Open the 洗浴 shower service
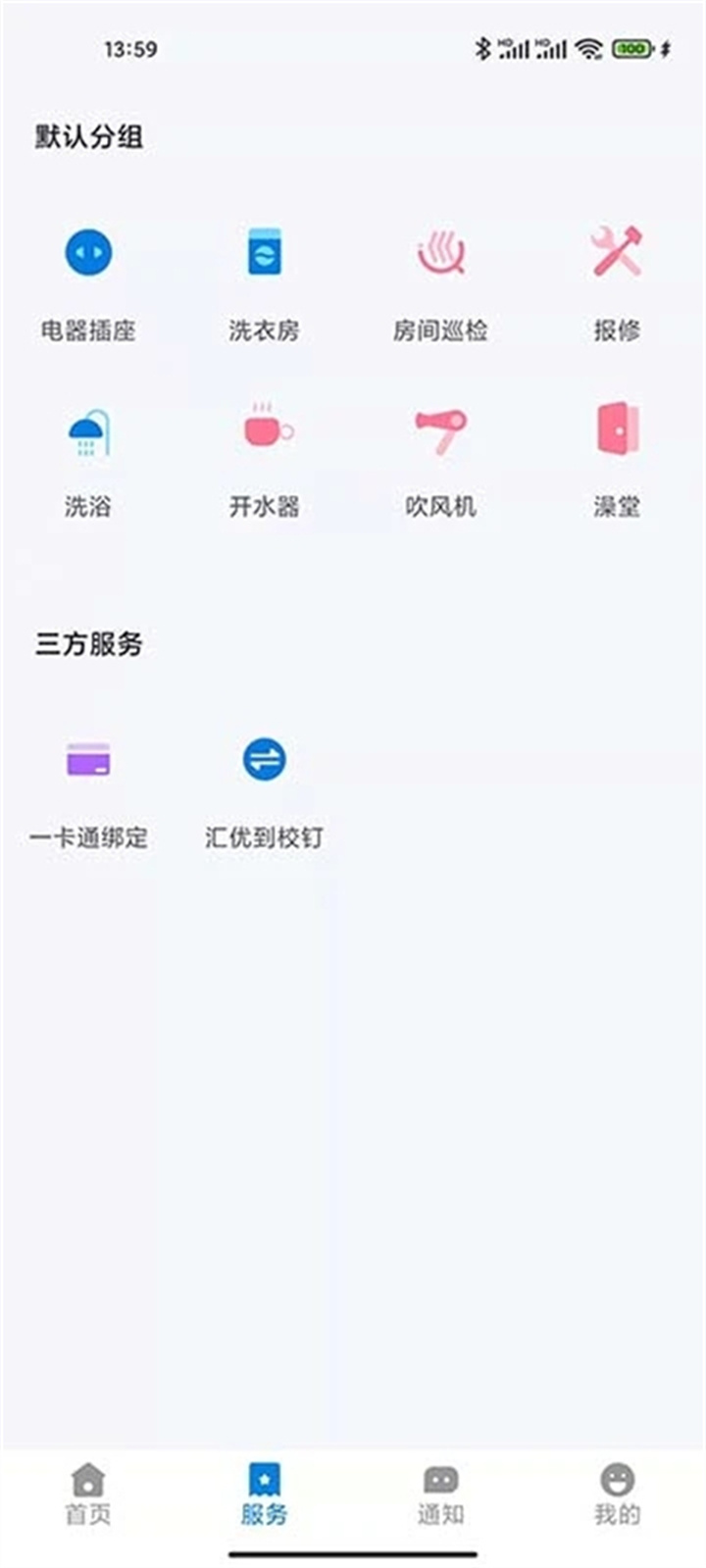The width and height of the screenshot is (706, 1568). 88,431
